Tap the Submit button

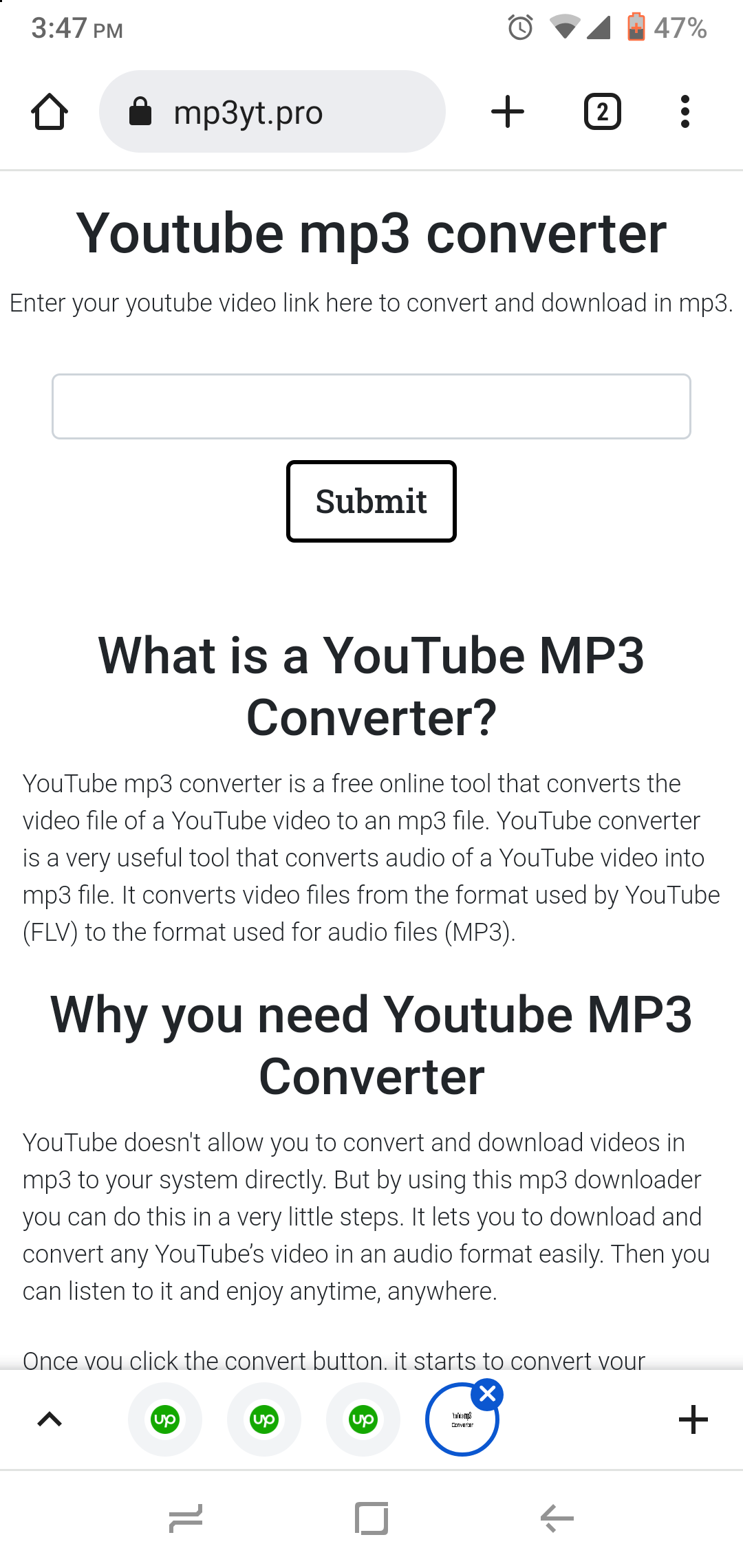(371, 501)
